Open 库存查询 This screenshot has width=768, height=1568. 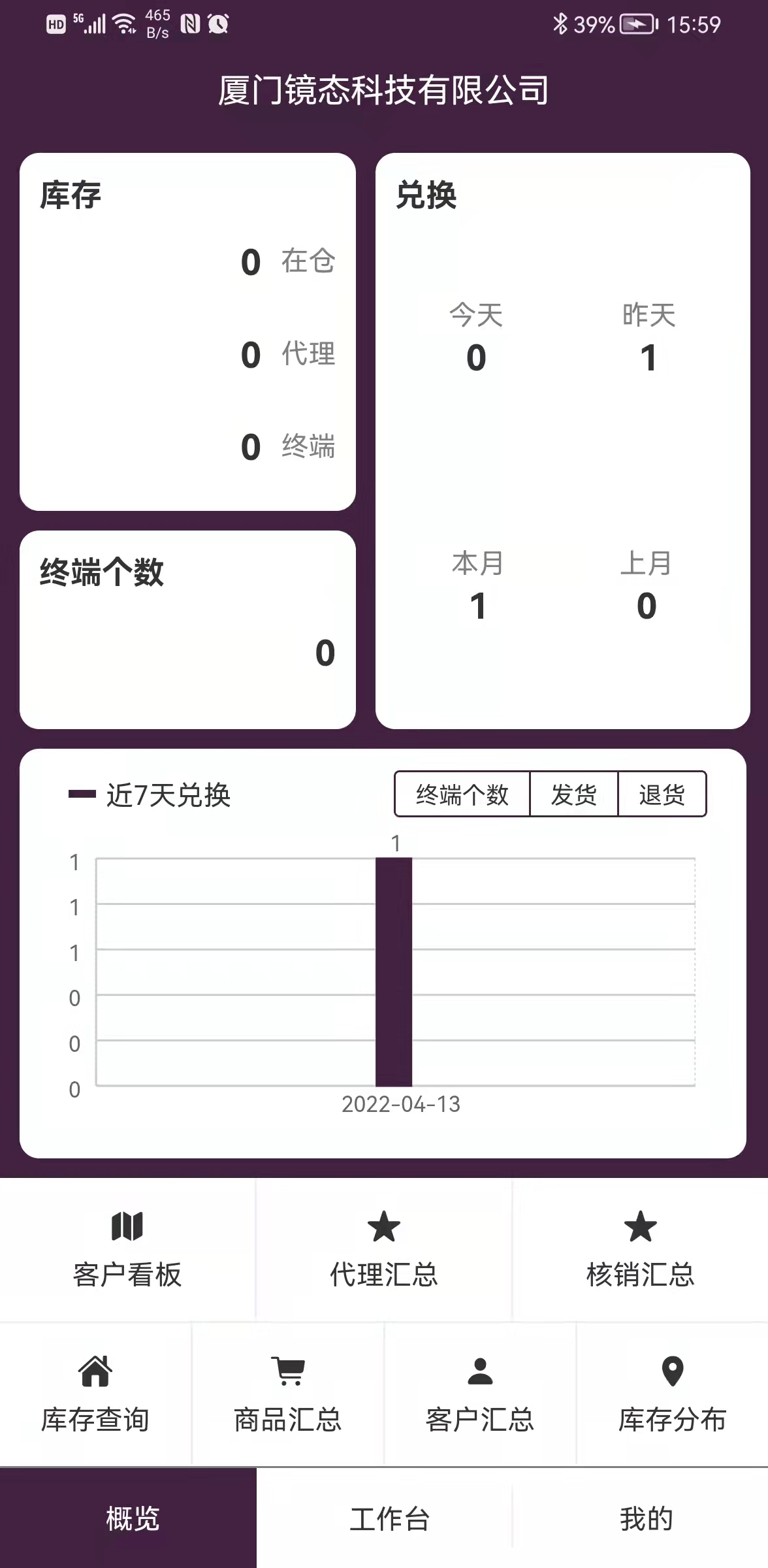(x=95, y=1394)
